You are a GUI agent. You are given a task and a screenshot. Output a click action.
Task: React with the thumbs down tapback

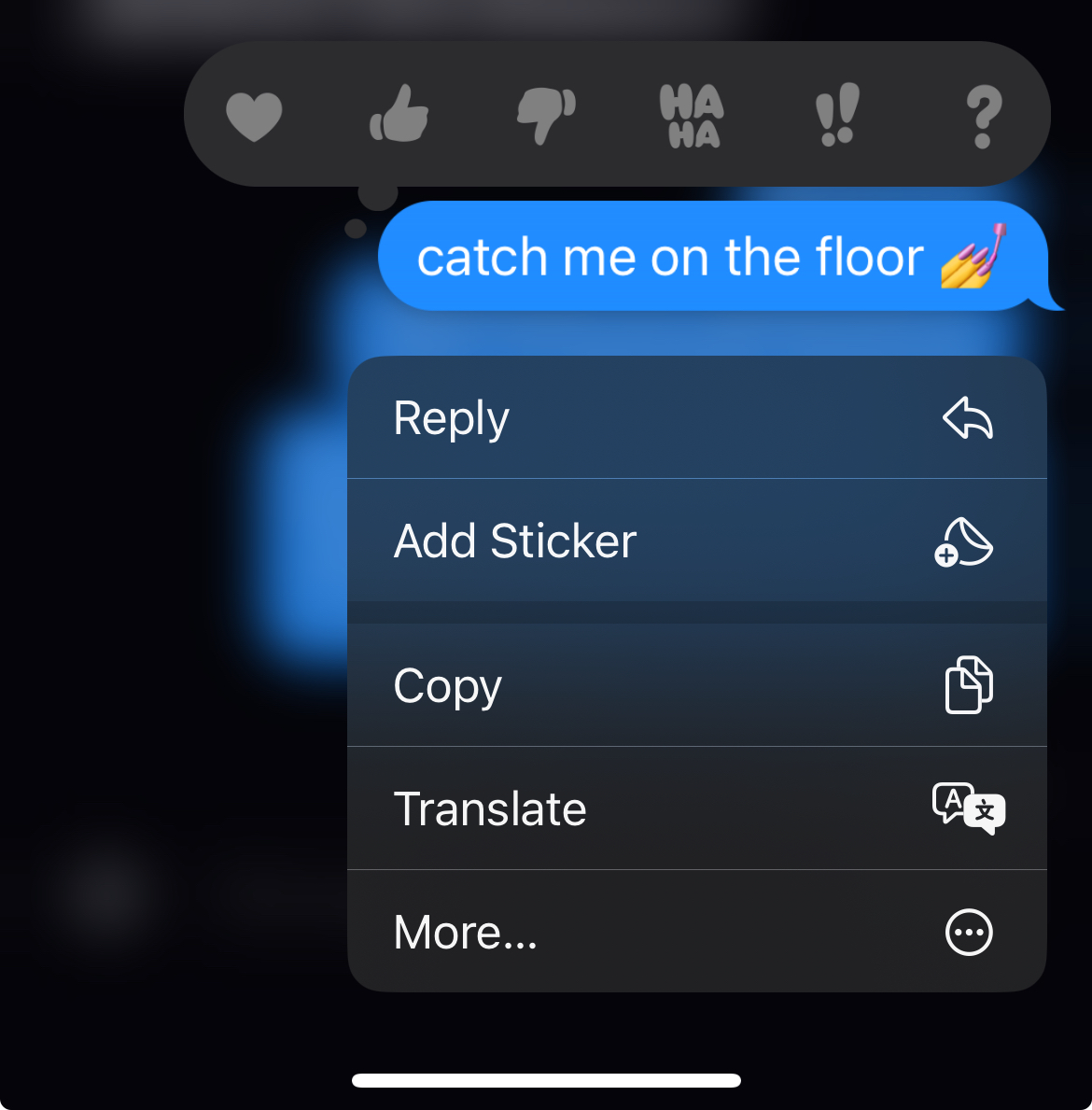[x=546, y=115]
